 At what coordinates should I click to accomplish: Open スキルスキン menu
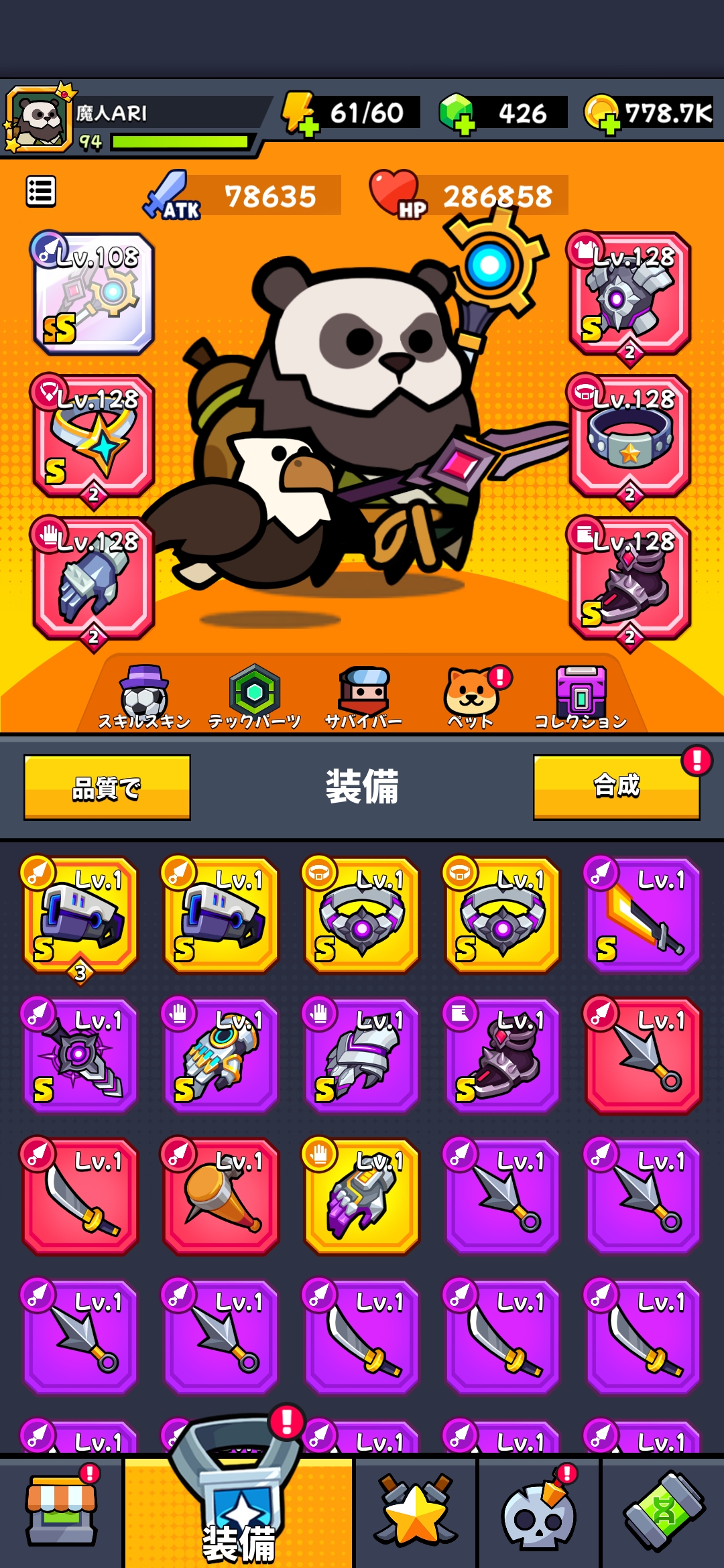(x=144, y=697)
